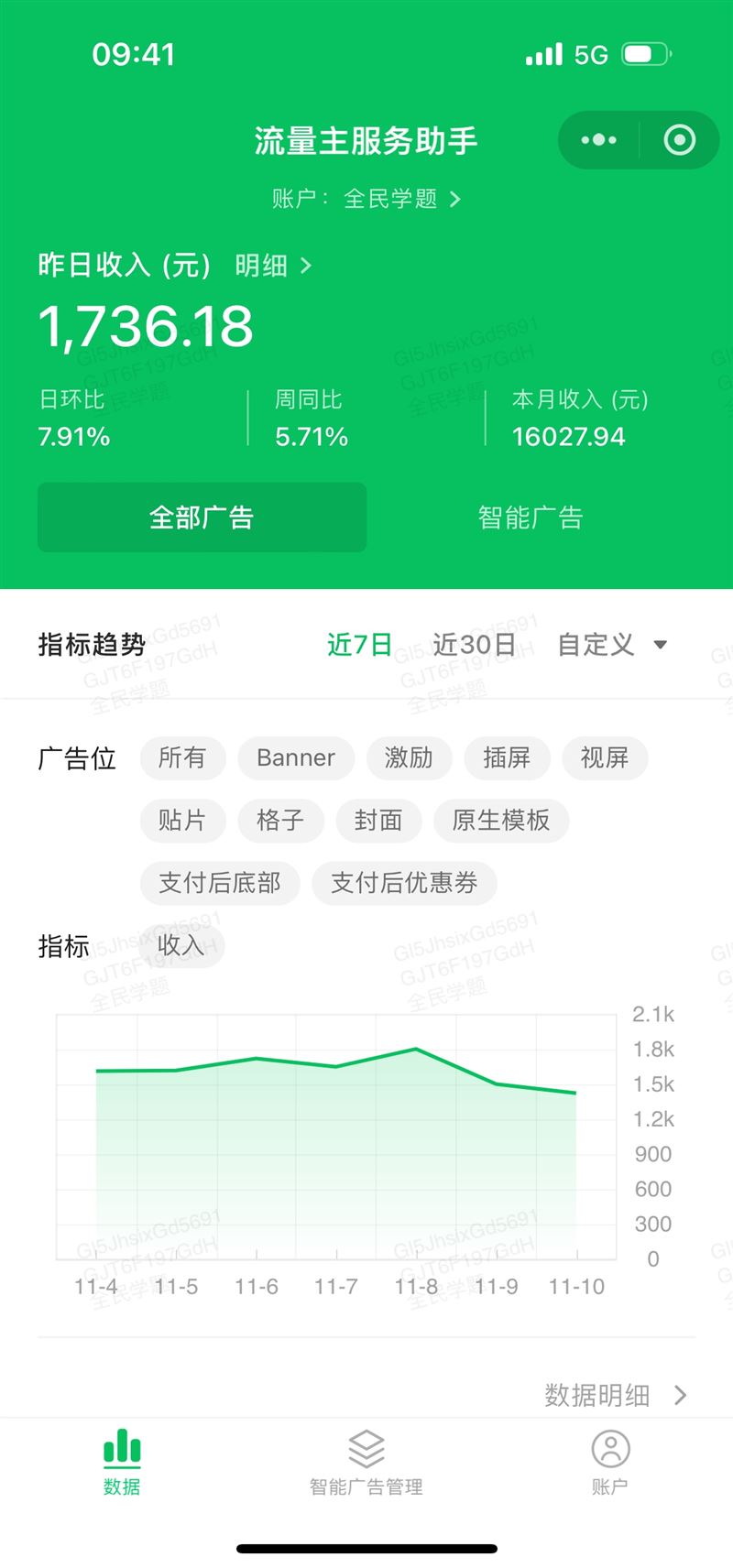Select the 全部广告 tab

pyautogui.click(x=202, y=517)
